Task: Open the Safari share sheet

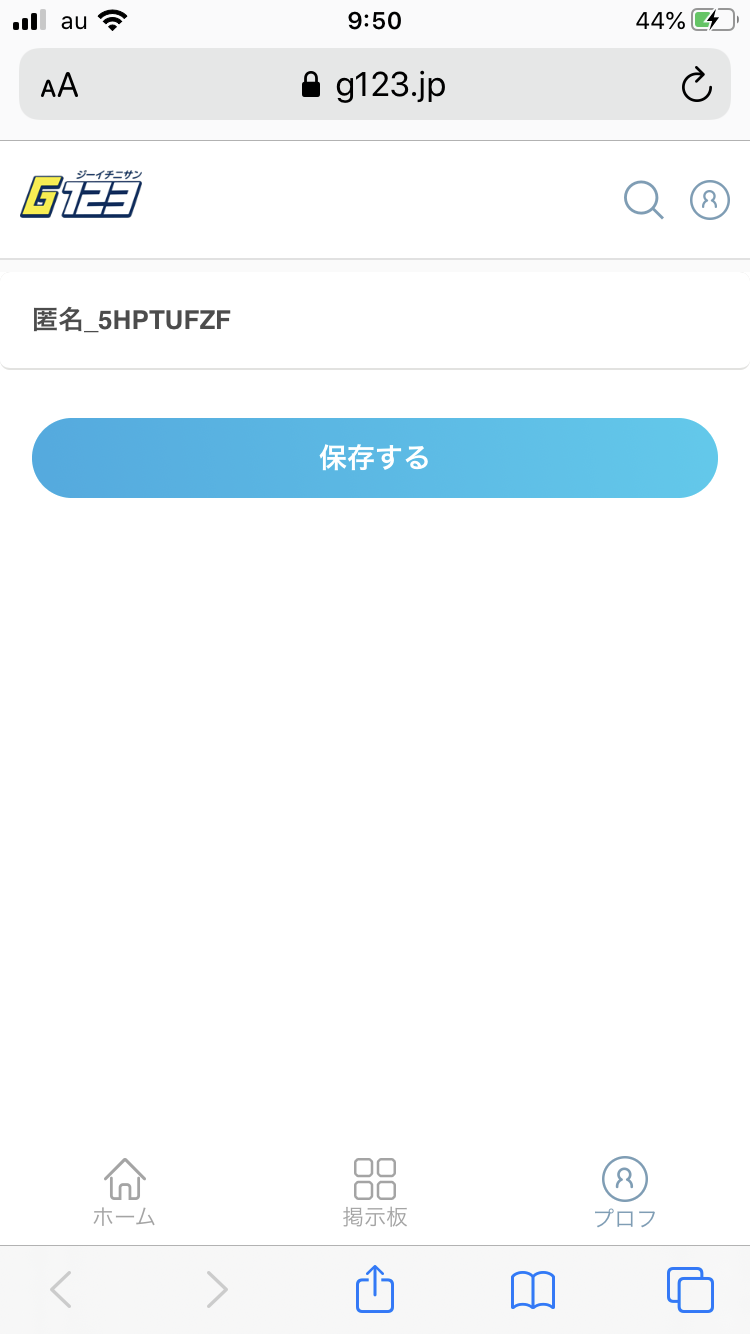Action: pyautogui.click(x=375, y=1290)
